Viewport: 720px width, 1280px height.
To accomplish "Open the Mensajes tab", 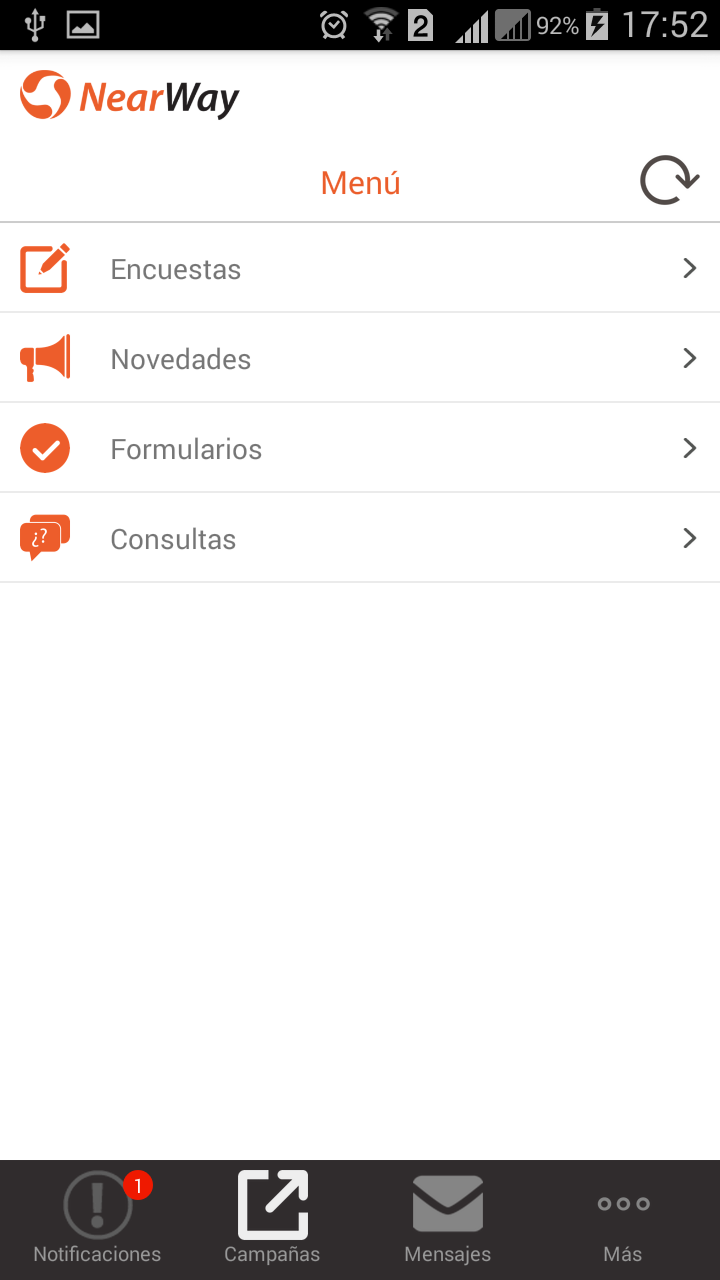I will tap(447, 1219).
